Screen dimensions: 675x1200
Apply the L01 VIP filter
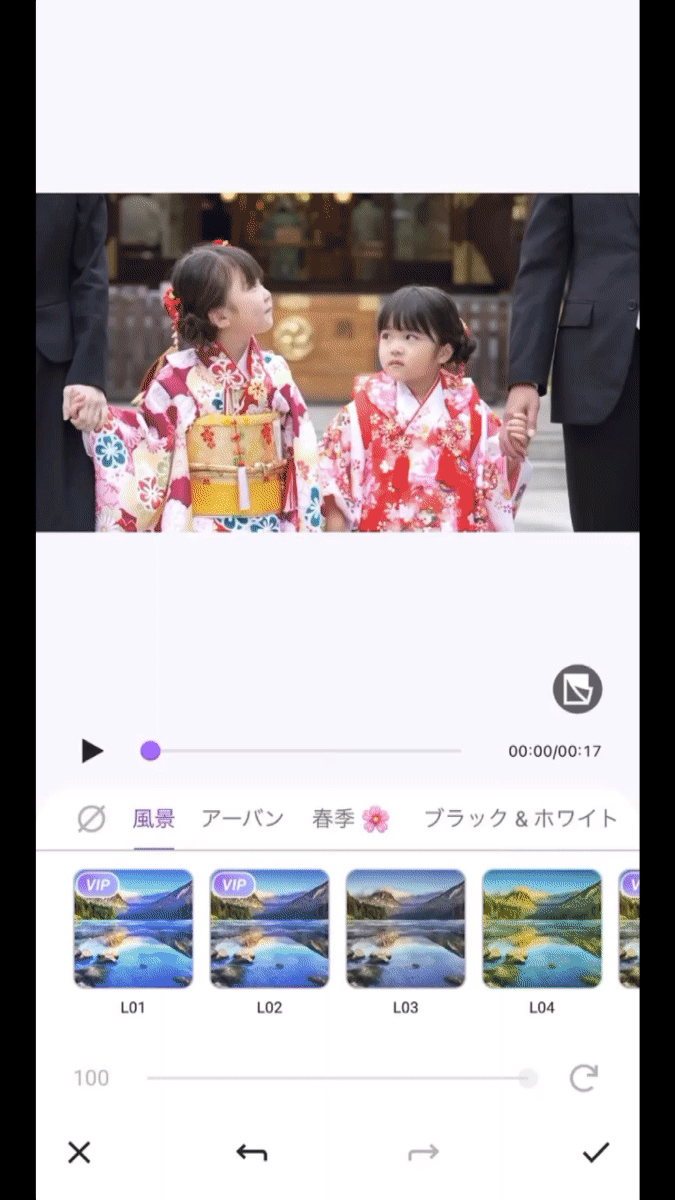(133, 929)
